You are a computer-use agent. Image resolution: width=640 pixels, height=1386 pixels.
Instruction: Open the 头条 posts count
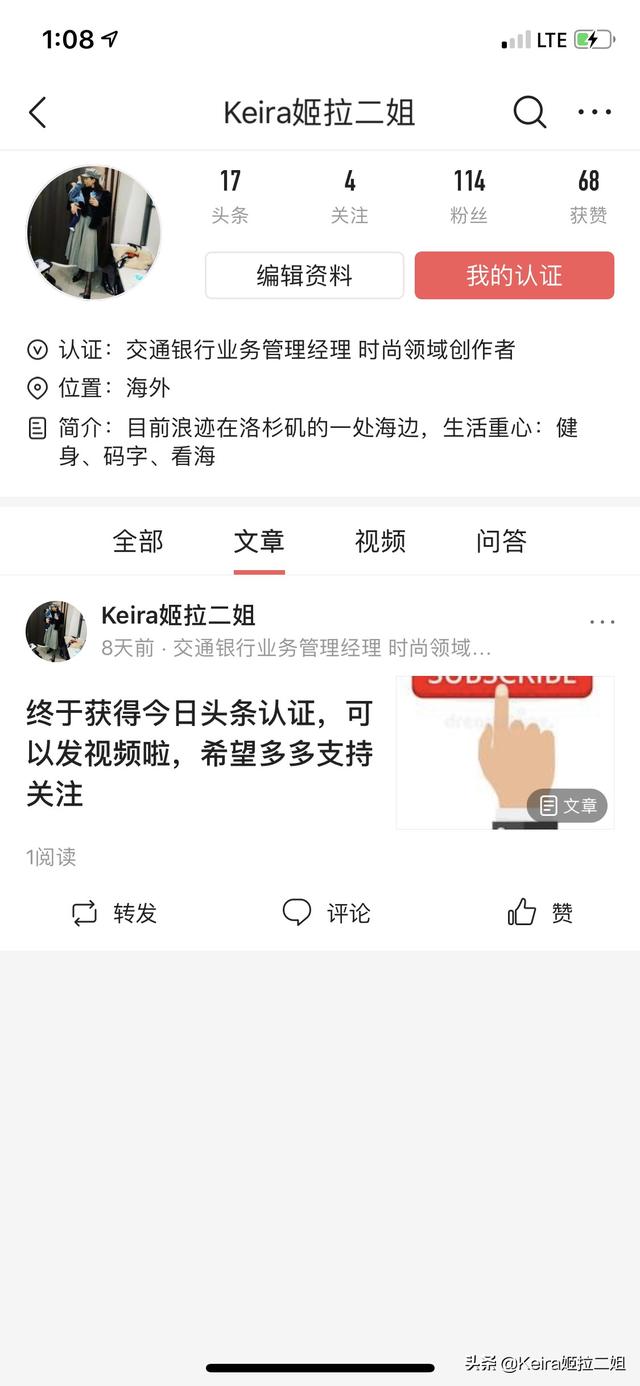[230, 196]
